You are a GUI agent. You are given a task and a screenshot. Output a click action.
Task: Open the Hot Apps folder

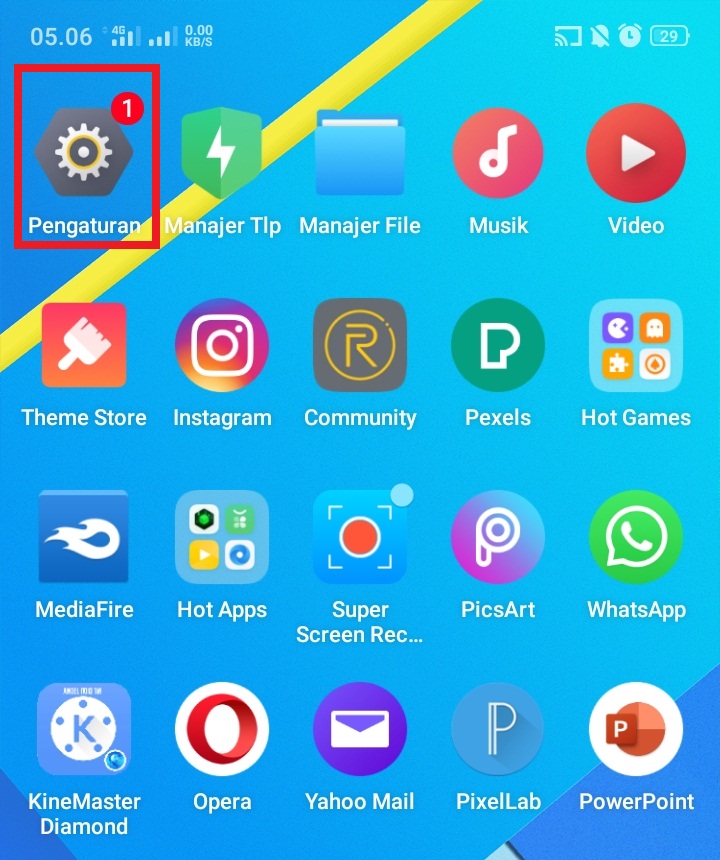[x=222, y=537]
